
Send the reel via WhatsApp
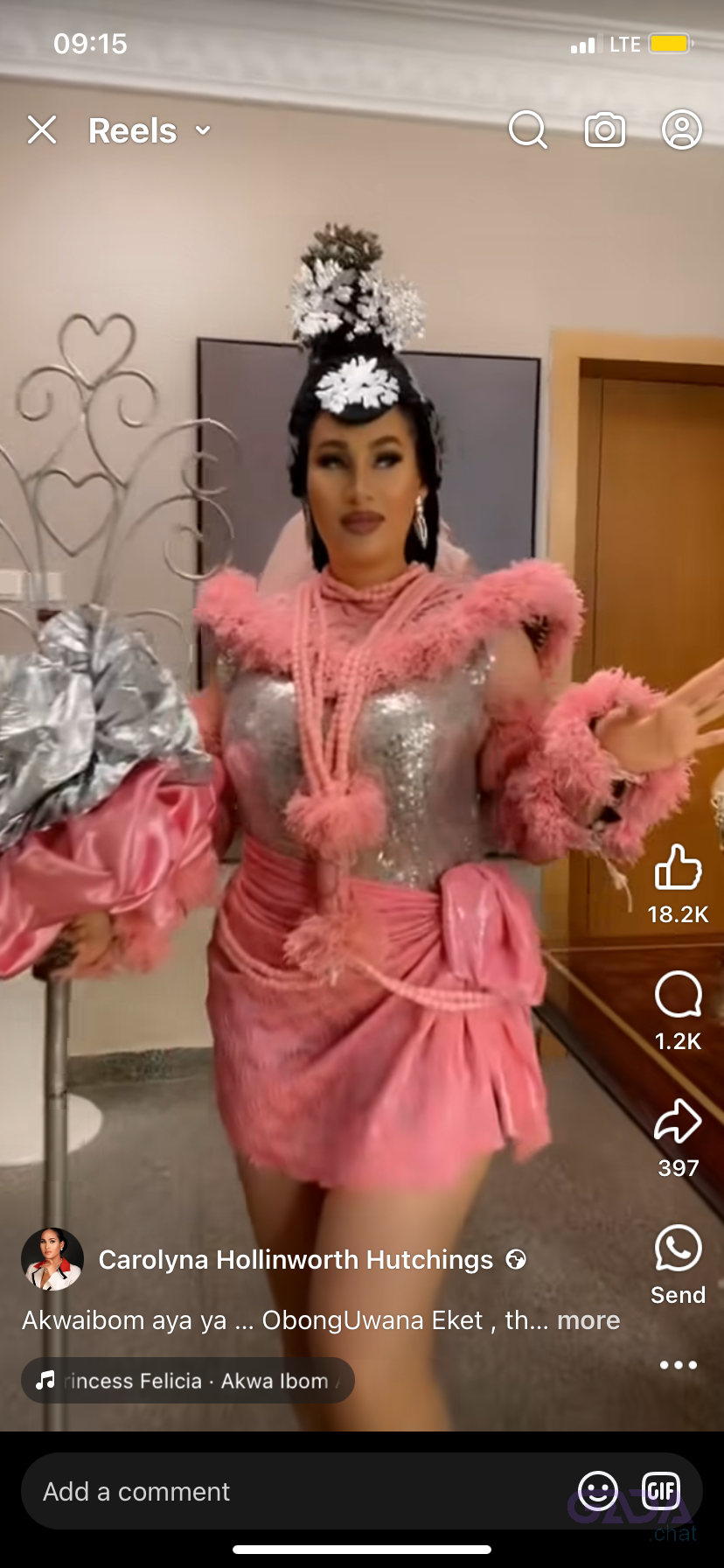point(678,1249)
